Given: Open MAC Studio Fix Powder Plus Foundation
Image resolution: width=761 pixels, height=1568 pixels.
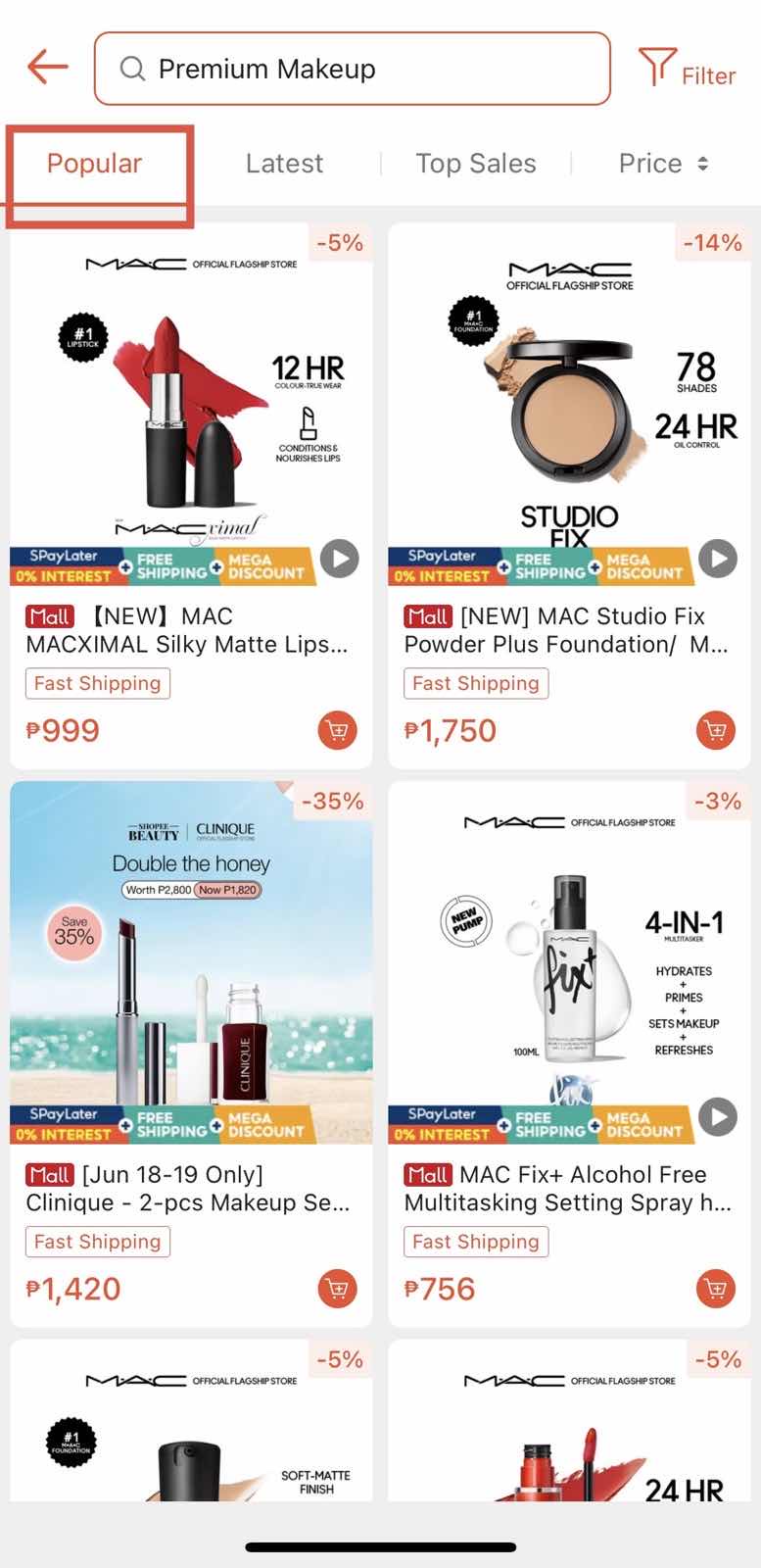Looking at the screenshot, I should tap(566, 630).
